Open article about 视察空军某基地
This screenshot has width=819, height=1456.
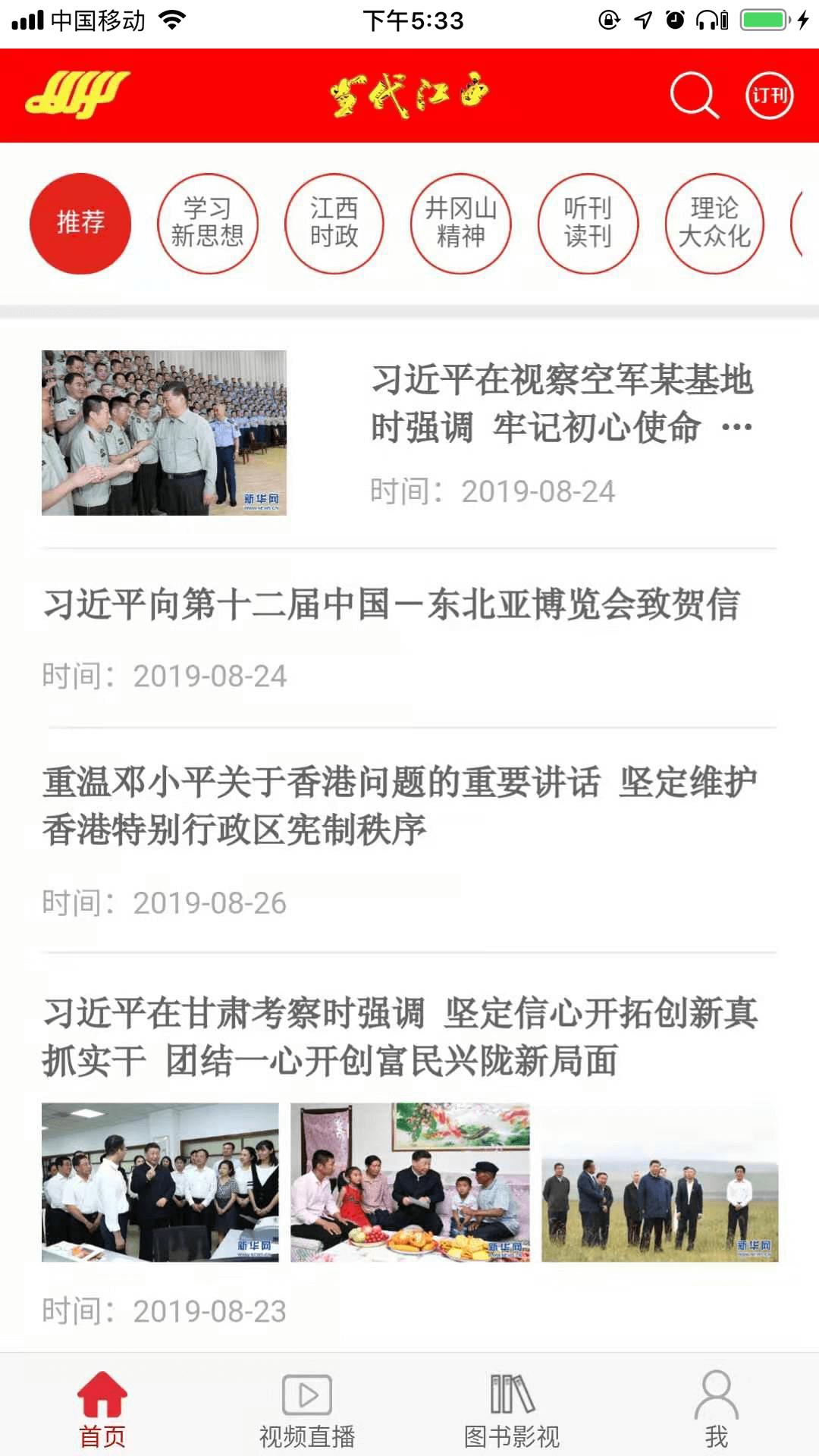tap(561, 403)
